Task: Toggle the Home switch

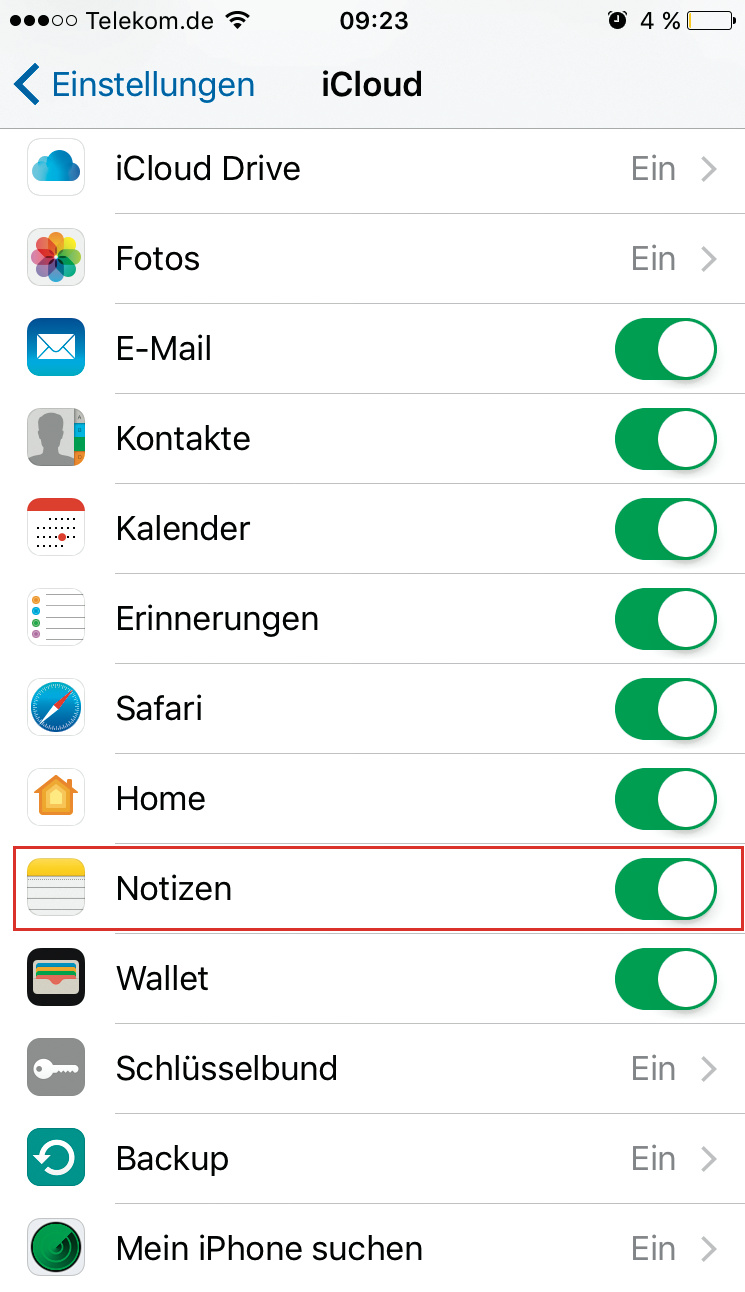Action: (666, 799)
